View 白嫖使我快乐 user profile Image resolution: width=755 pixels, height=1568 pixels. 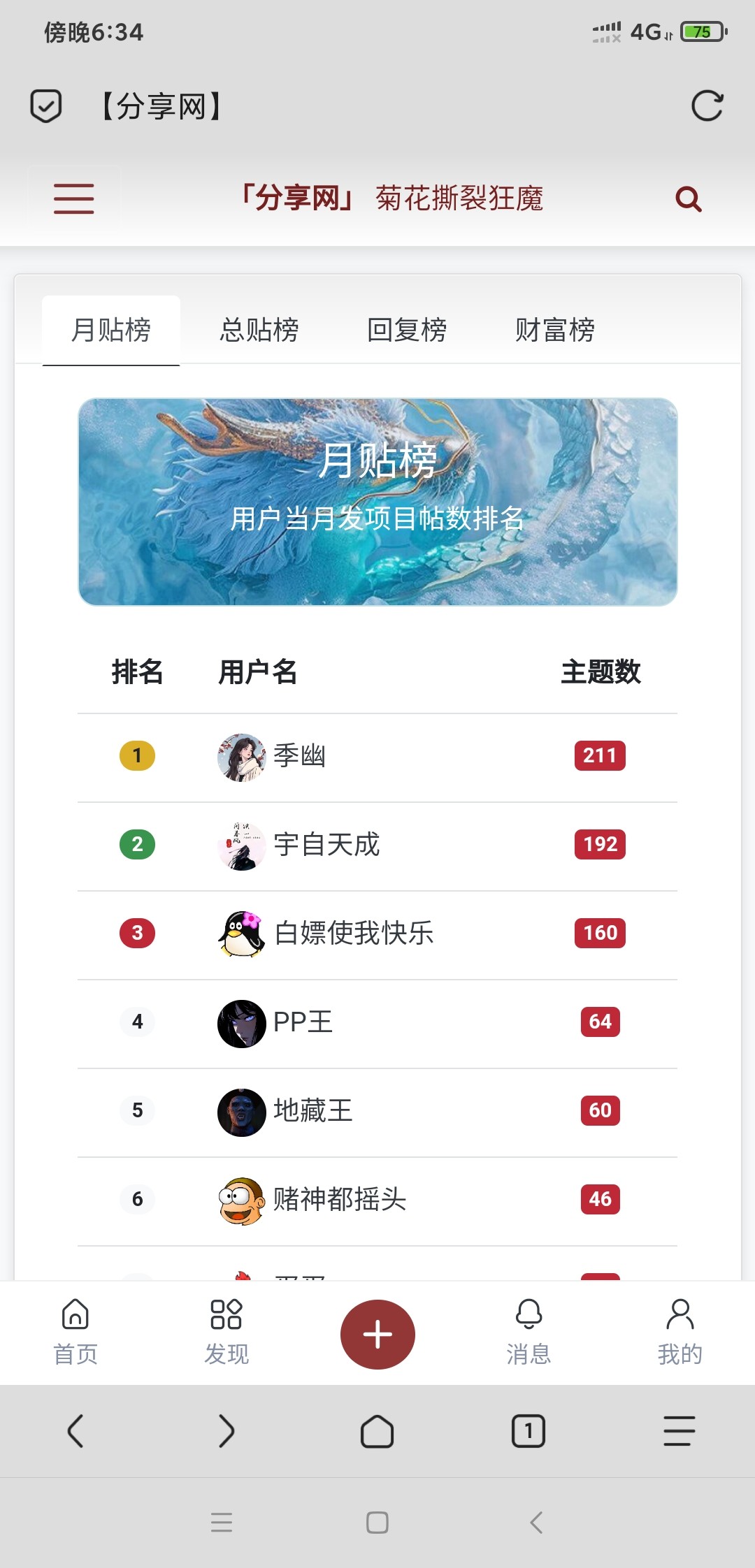(x=353, y=934)
